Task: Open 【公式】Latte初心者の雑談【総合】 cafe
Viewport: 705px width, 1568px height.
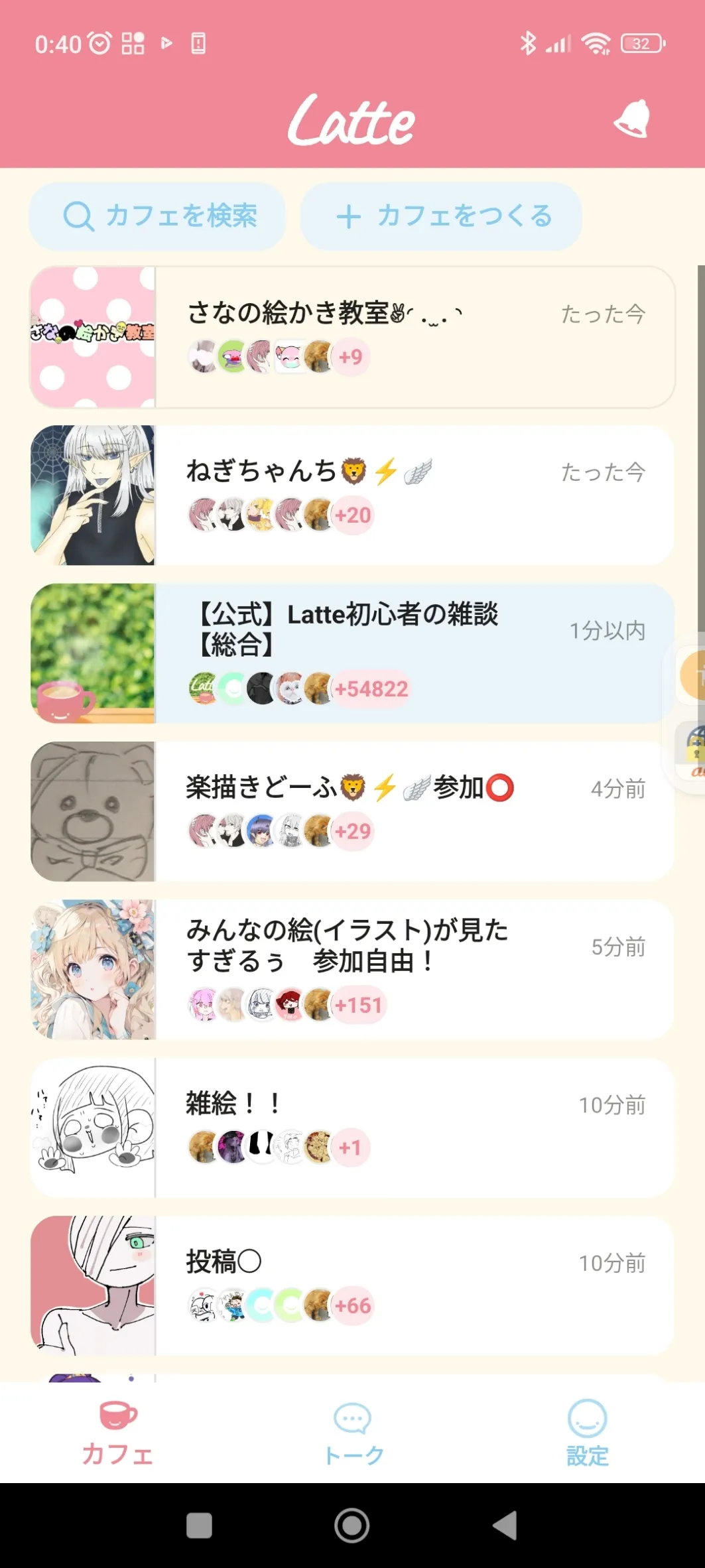Action: click(x=352, y=653)
